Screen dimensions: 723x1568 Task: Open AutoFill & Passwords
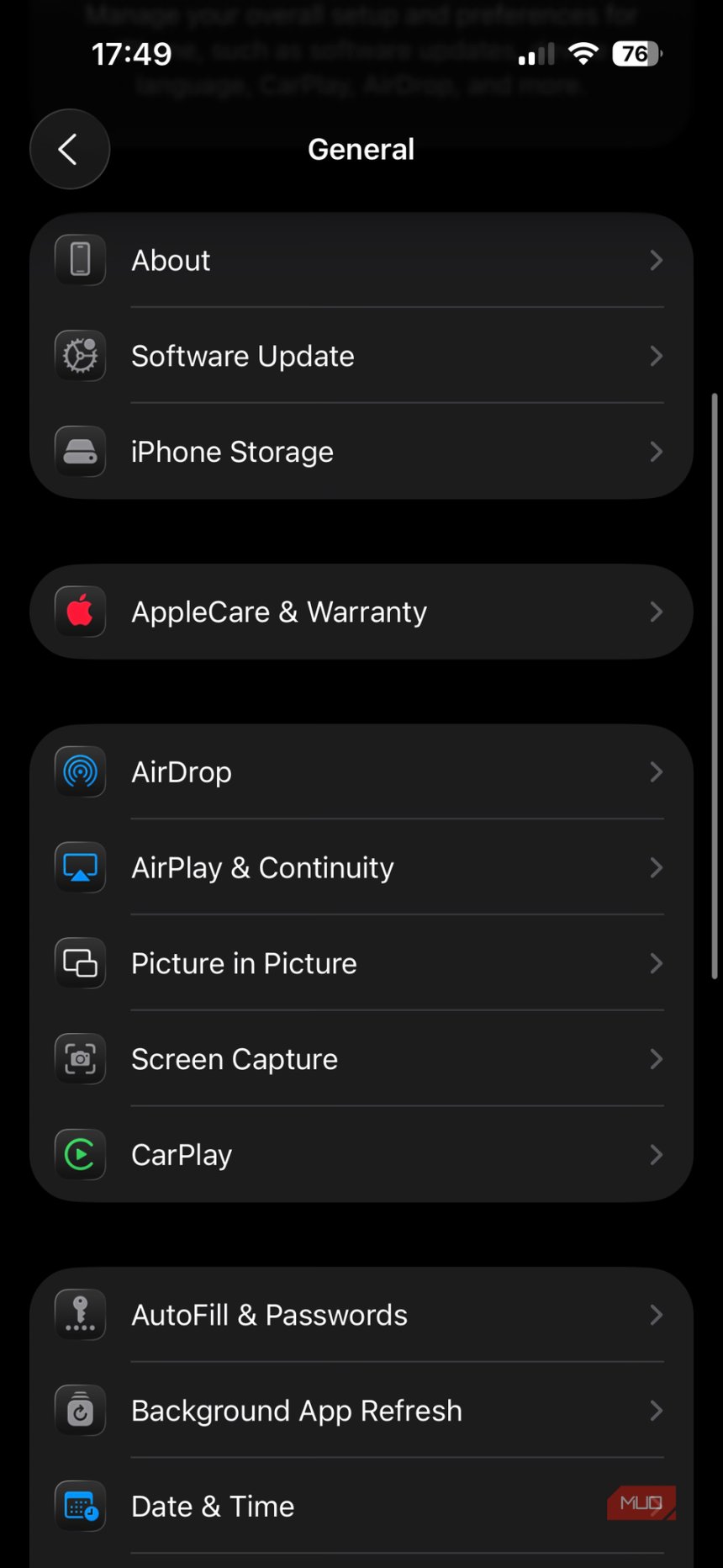point(361,1315)
